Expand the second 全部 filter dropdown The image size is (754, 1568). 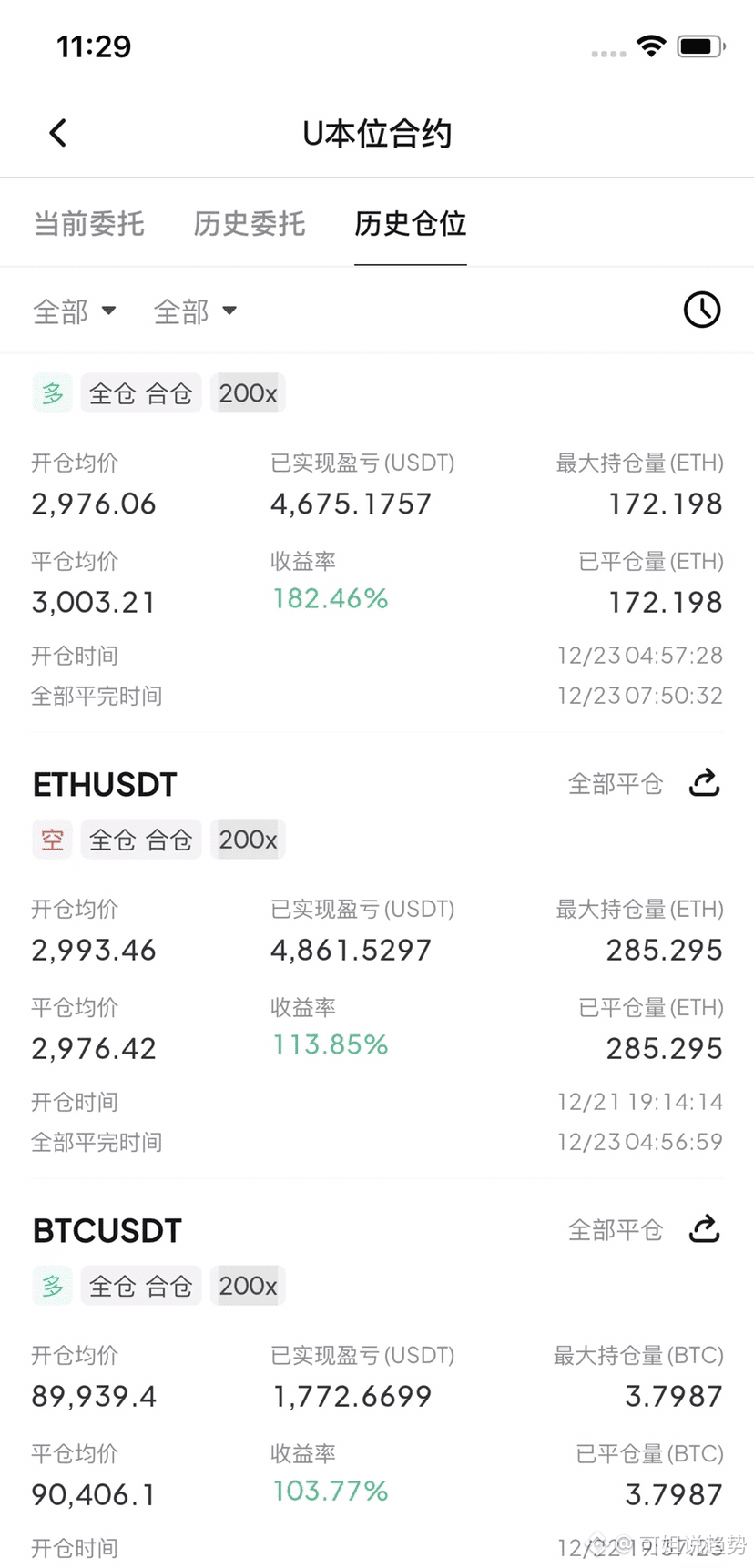(195, 311)
